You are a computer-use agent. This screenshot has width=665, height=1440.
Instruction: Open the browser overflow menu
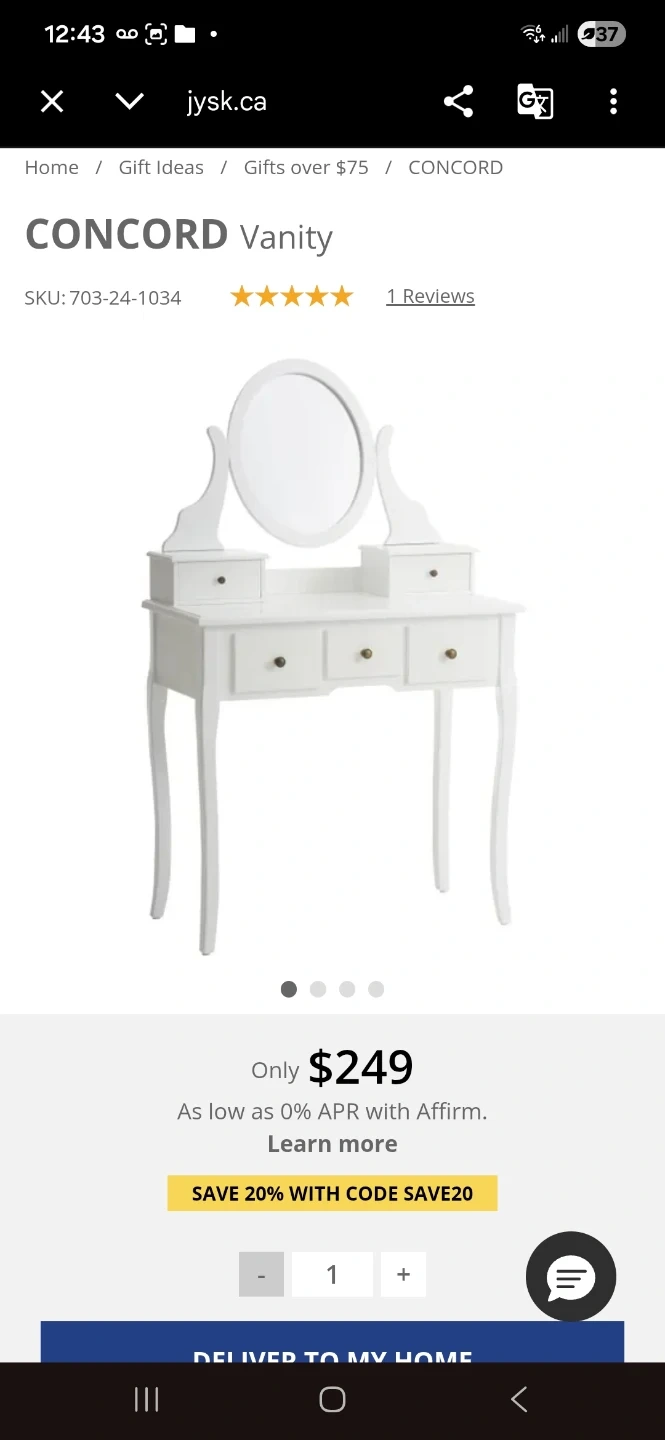613,101
